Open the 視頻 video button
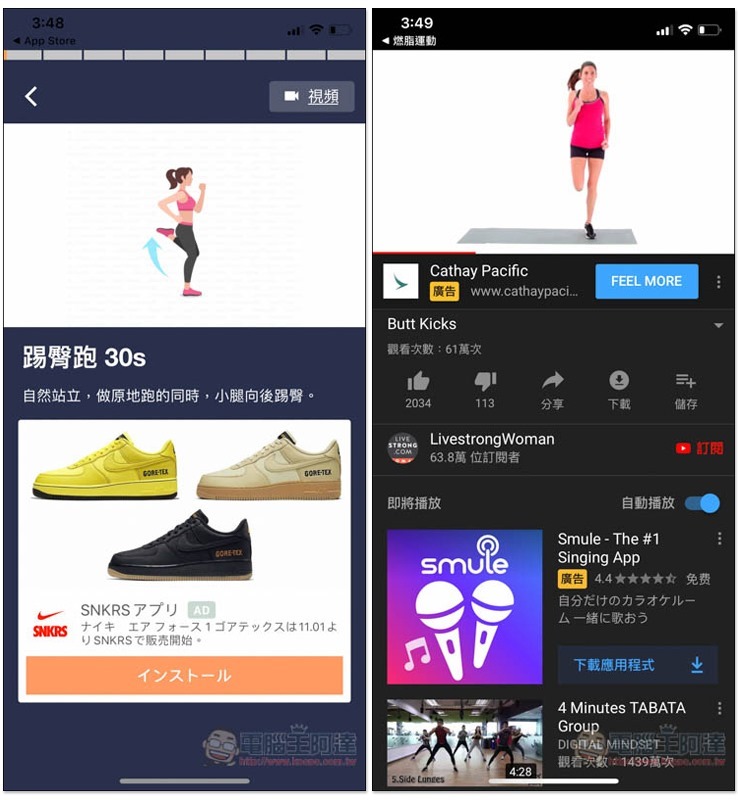Screen dimensions: 738x800 [311, 96]
